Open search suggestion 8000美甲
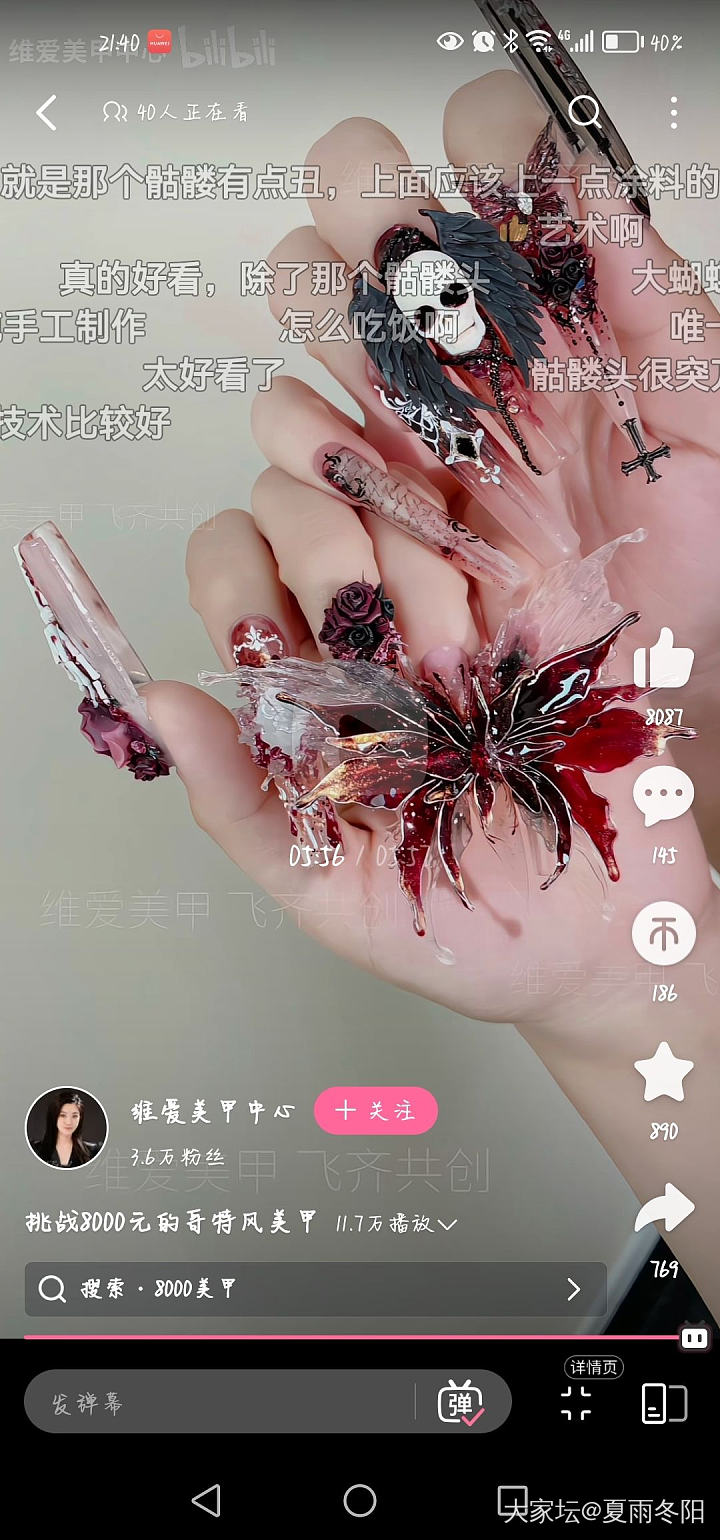The width and height of the screenshot is (720, 1540). (315, 1289)
